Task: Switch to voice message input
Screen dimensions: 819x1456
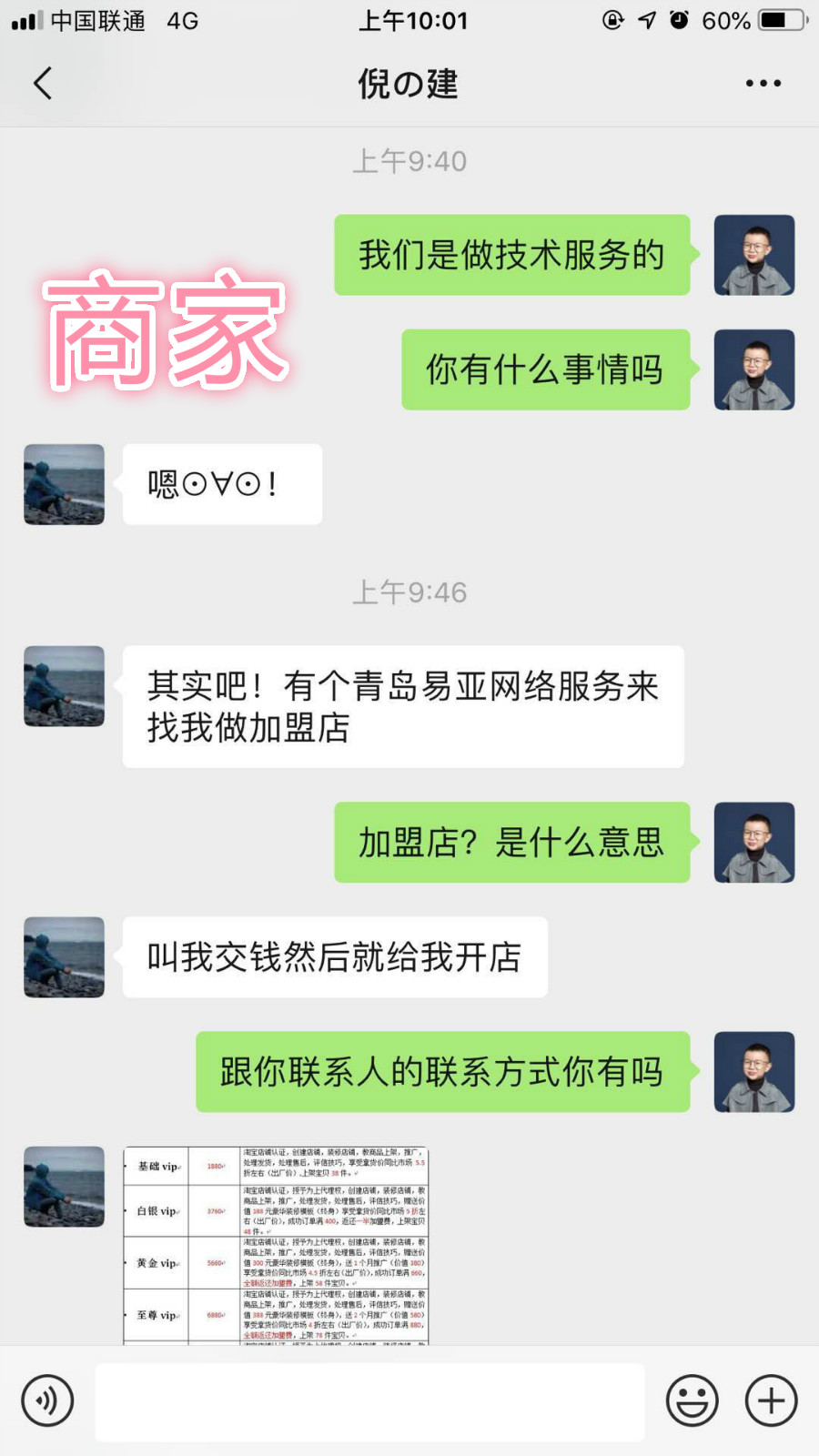Action: coord(47,1400)
